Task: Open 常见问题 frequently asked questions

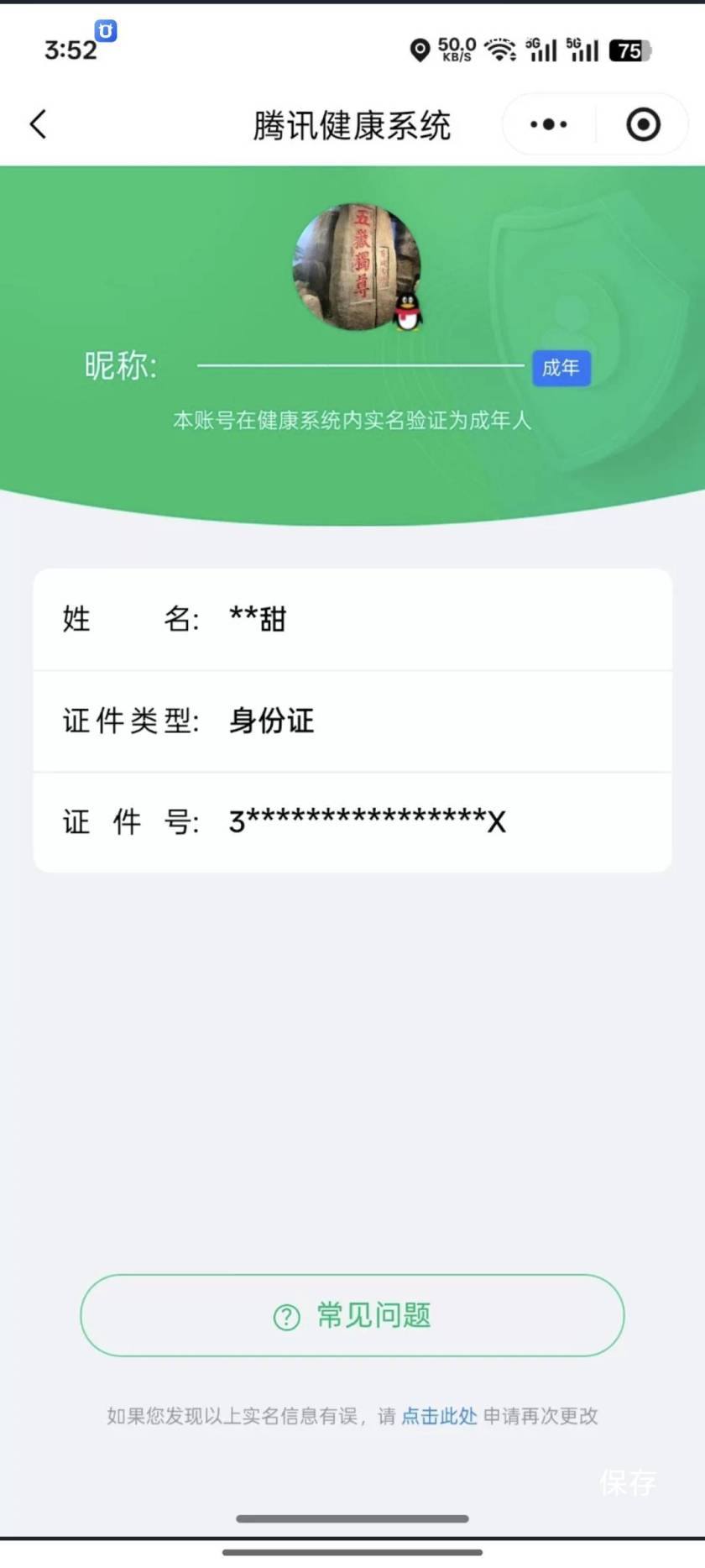Action: click(x=352, y=1316)
